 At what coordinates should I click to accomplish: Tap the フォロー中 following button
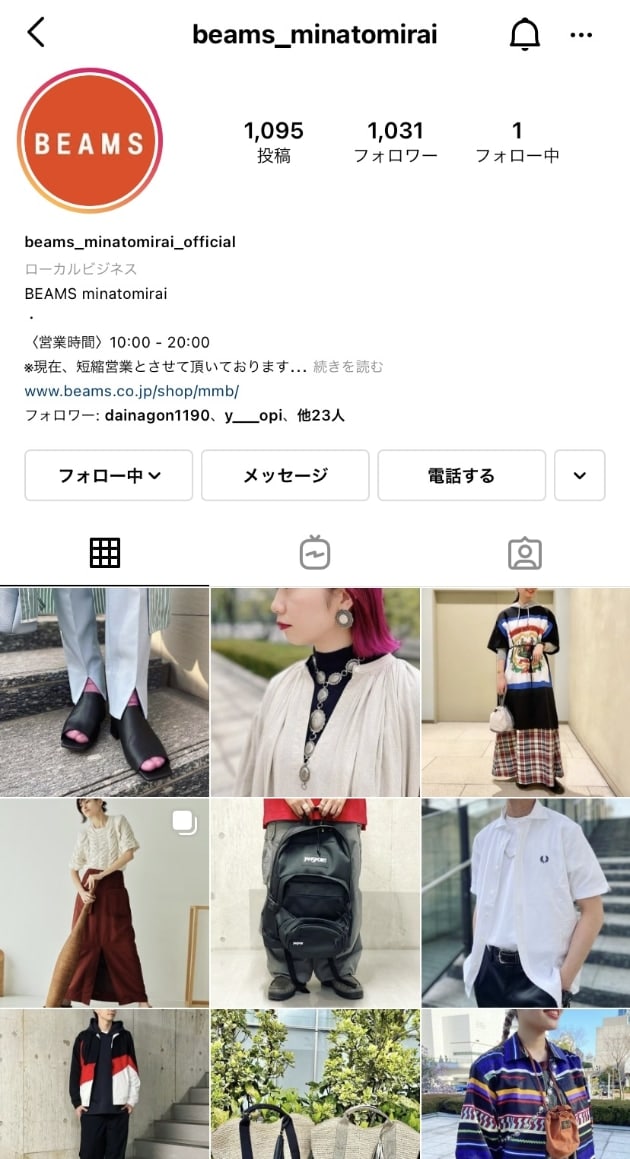point(109,475)
